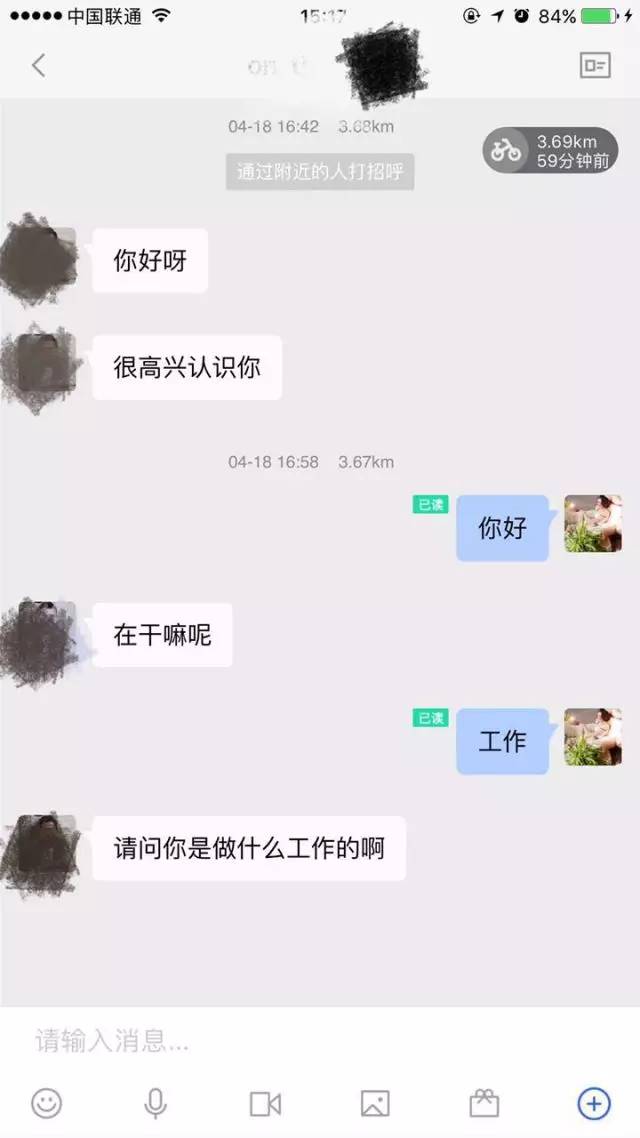Image resolution: width=640 pixels, height=1138 pixels.
Task: Open the contact profile card icon
Action: (x=595, y=66)
